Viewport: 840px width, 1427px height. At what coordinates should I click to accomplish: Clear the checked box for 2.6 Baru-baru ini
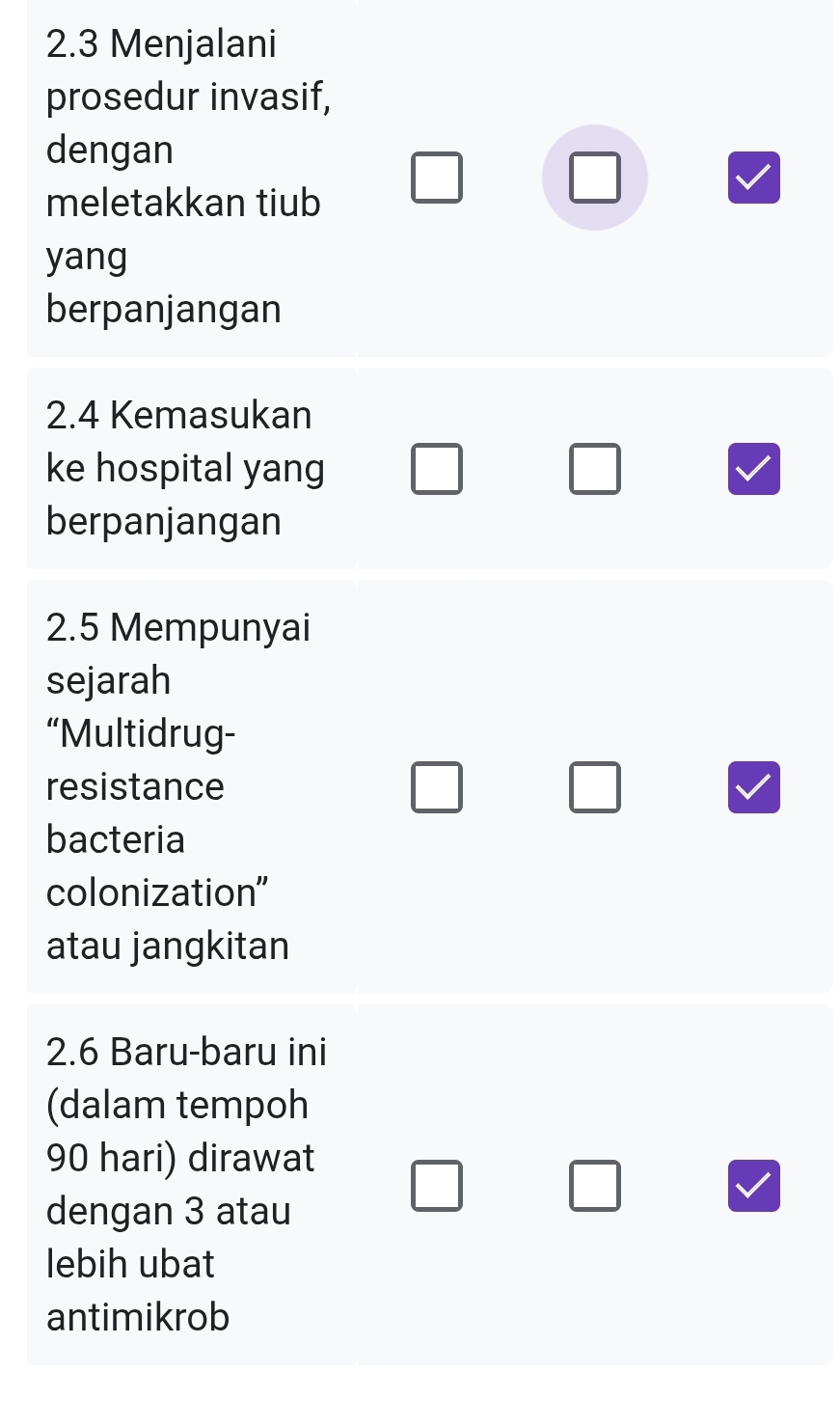pos(753,1186)
